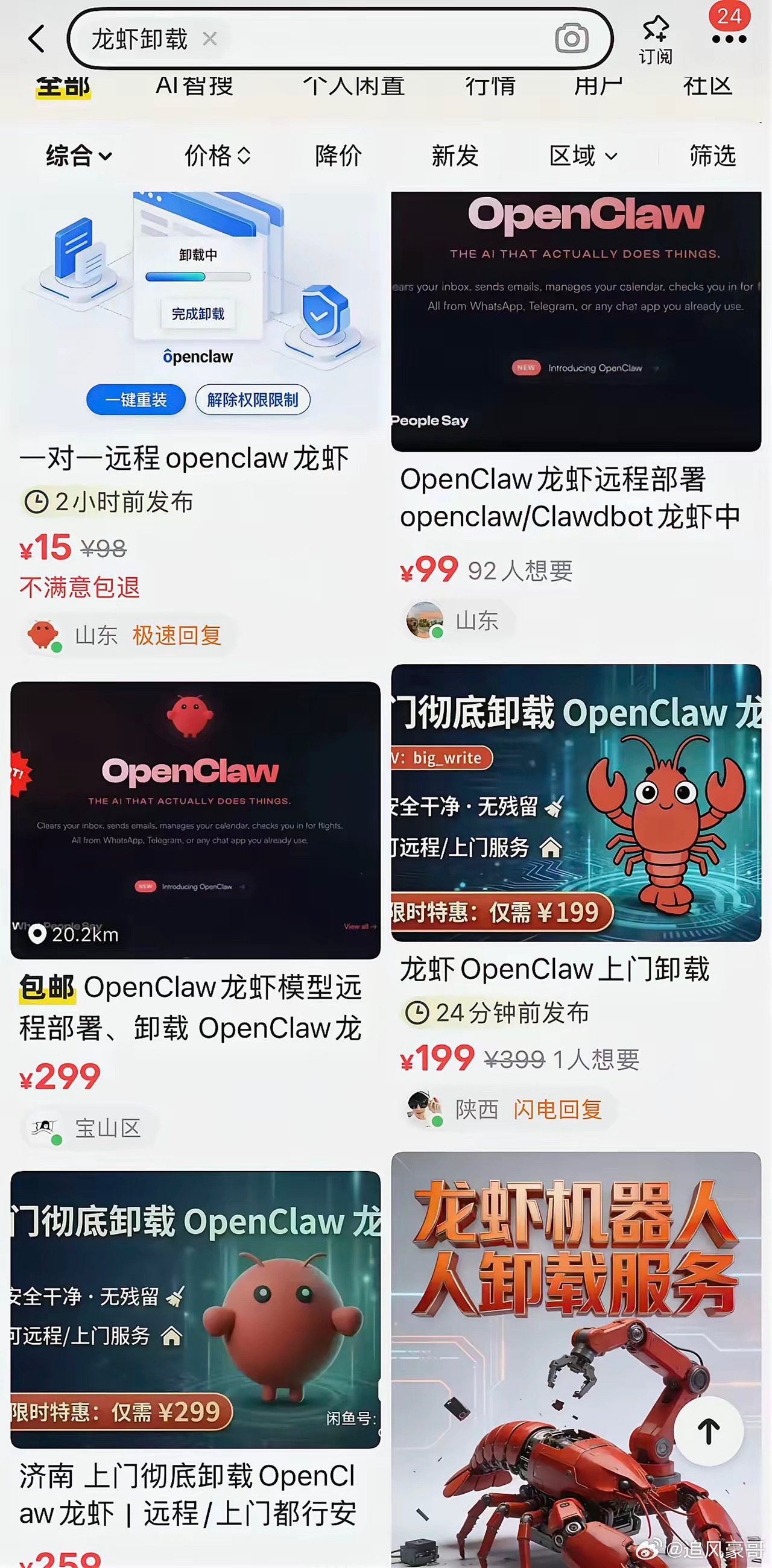772x1568 pixels.
Task: Open the 综合 sorting dropdown
Action: click(x=77, y=156)
